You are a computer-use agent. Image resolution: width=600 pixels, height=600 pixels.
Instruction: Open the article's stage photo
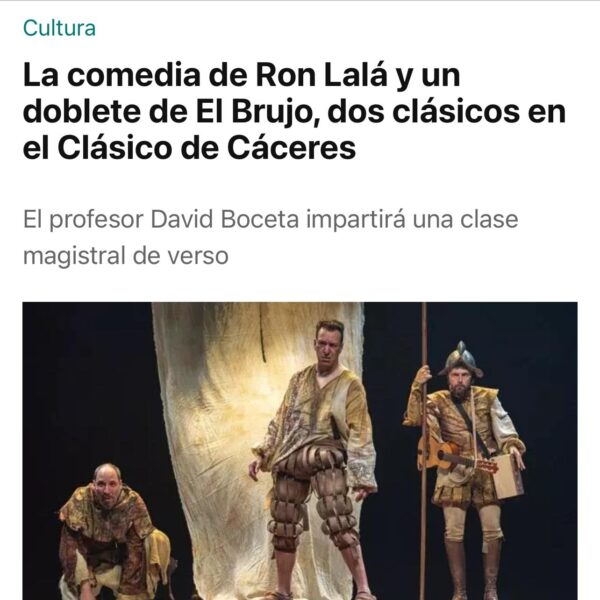[x=300, y=450]
